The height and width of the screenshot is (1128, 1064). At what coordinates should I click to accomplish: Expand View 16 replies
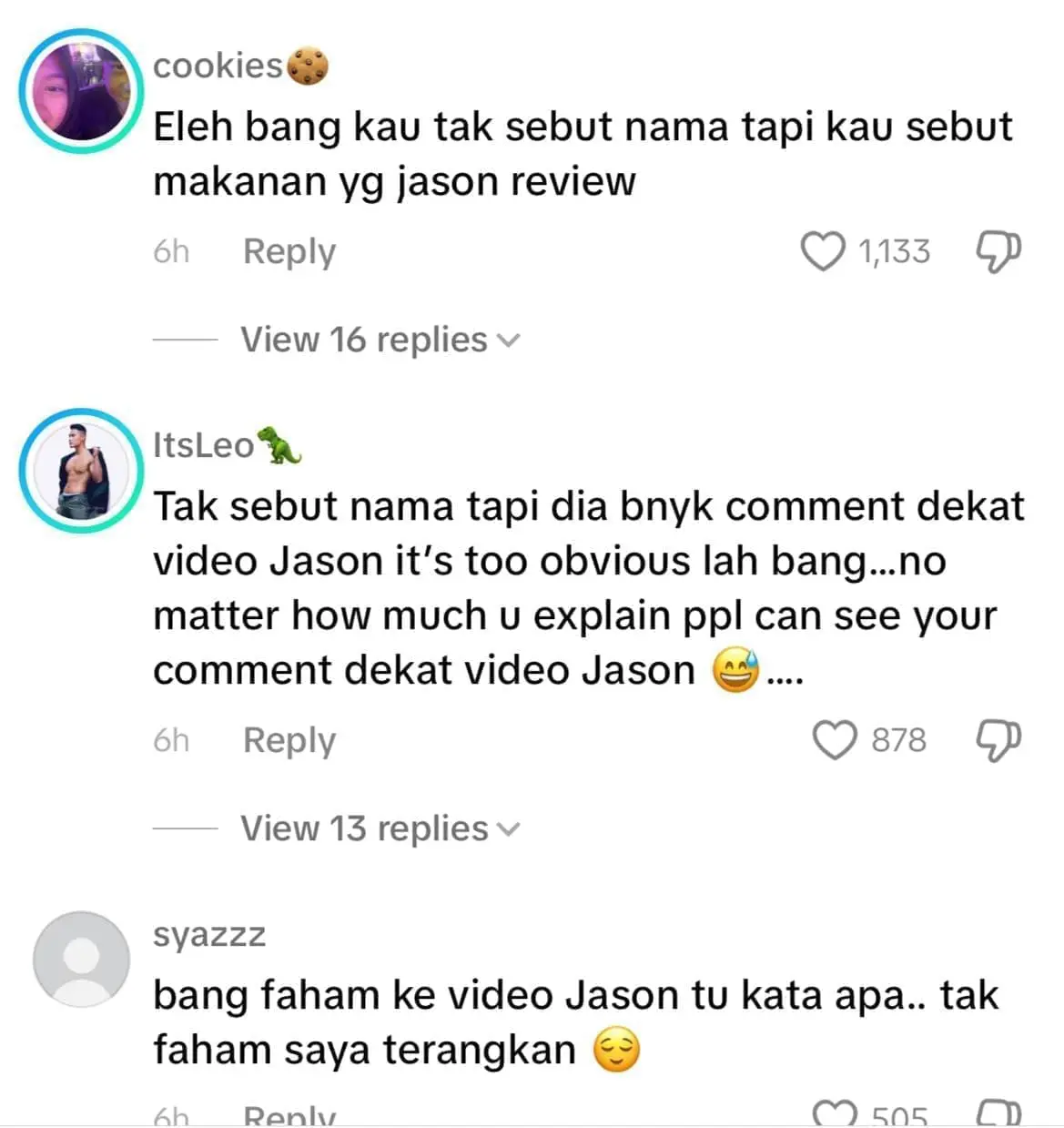[x=379, y=340]
